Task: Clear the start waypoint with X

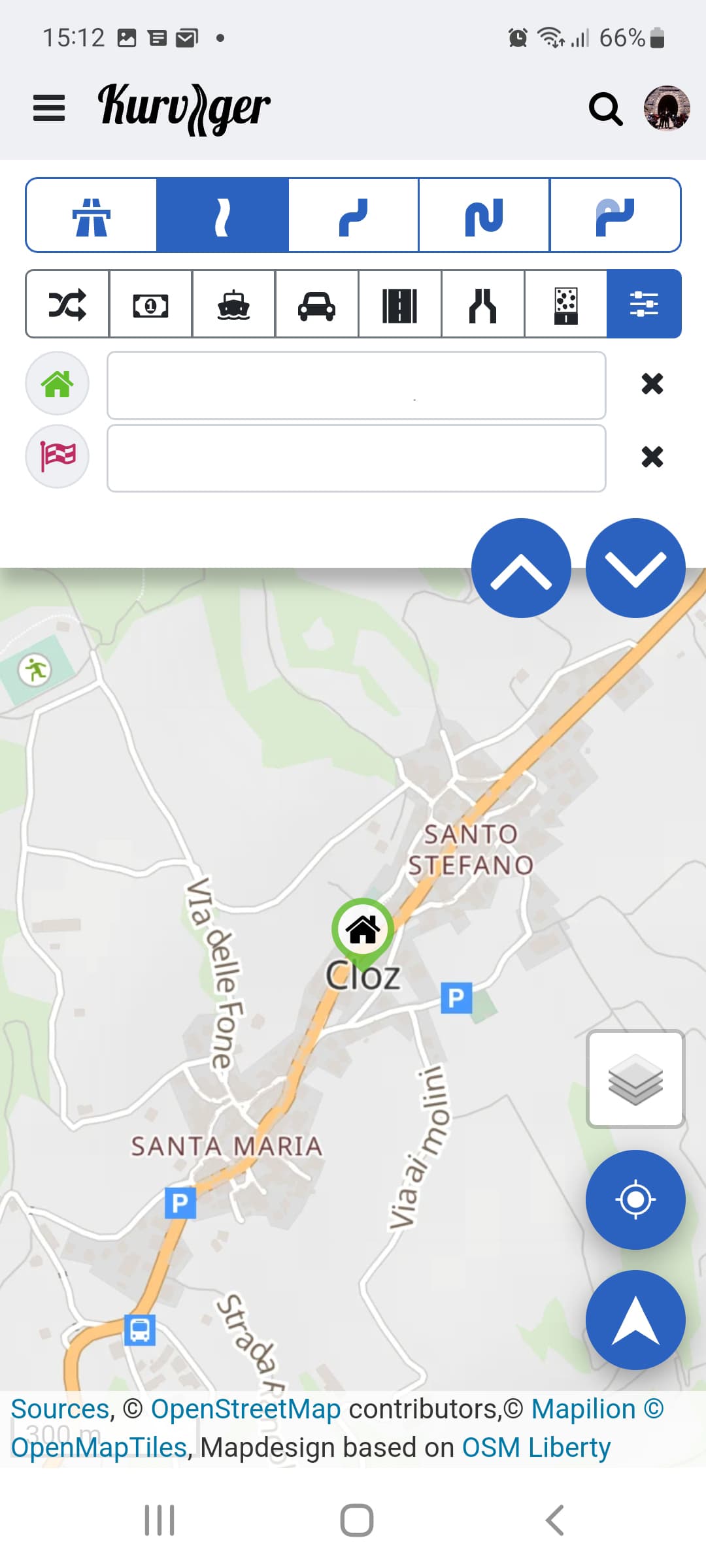Action: click(652, 384)
